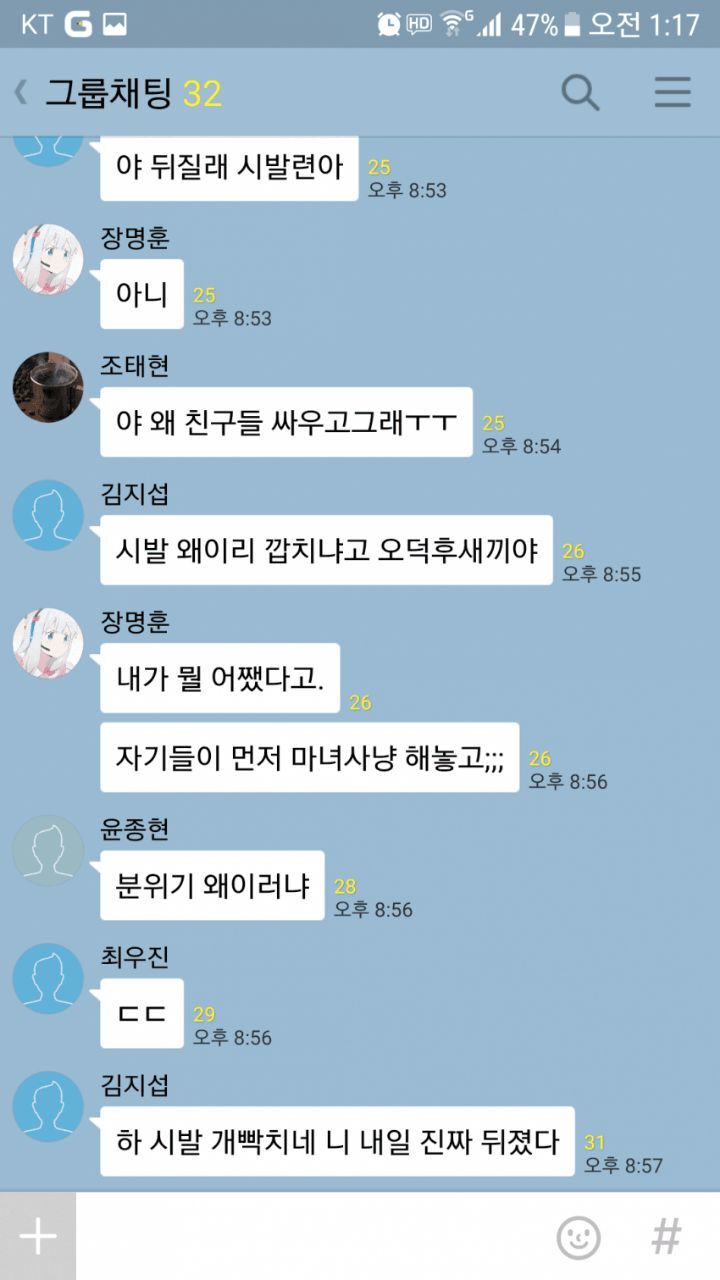Open the hamburger menu in the chat header
Screen dimensions: 720x1280
tap(672, 92)
